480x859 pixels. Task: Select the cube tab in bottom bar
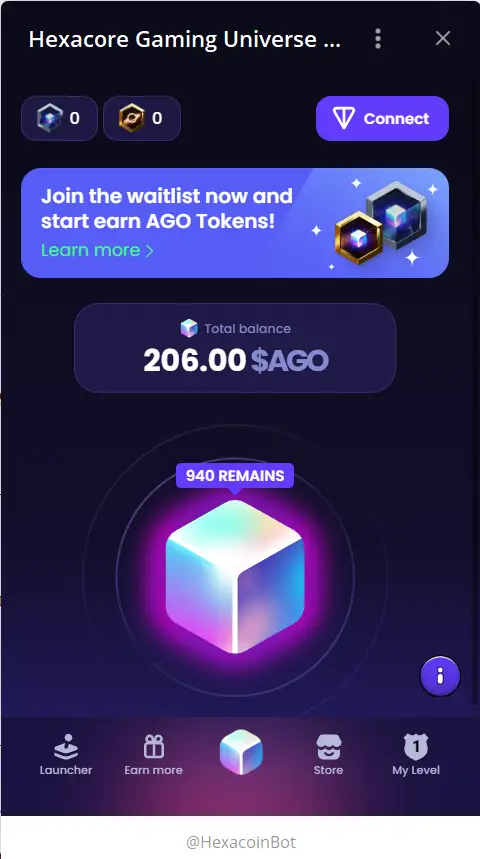tap(241, 752)
